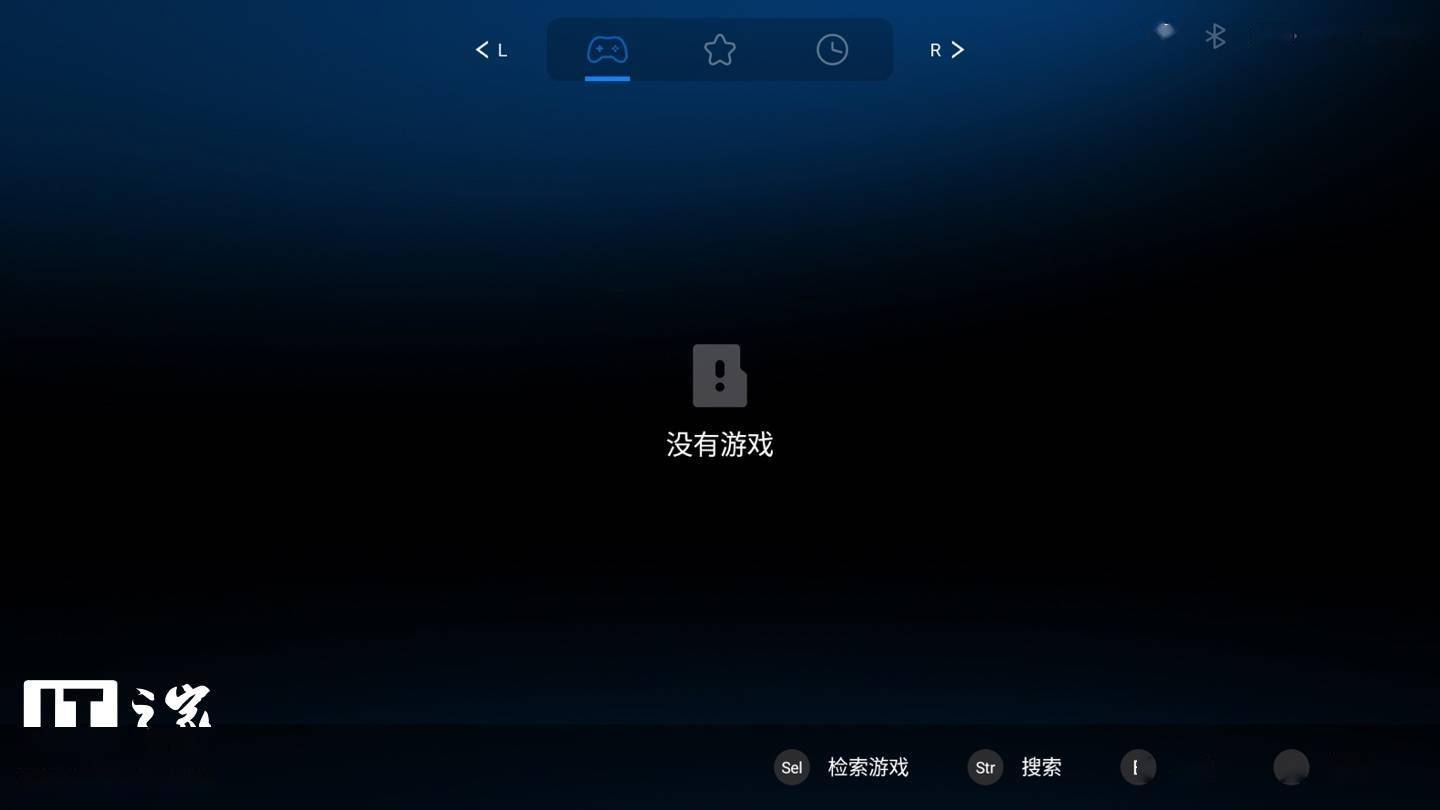
Task: Switch to the recent history clock tab
Action: pos(831,49)
